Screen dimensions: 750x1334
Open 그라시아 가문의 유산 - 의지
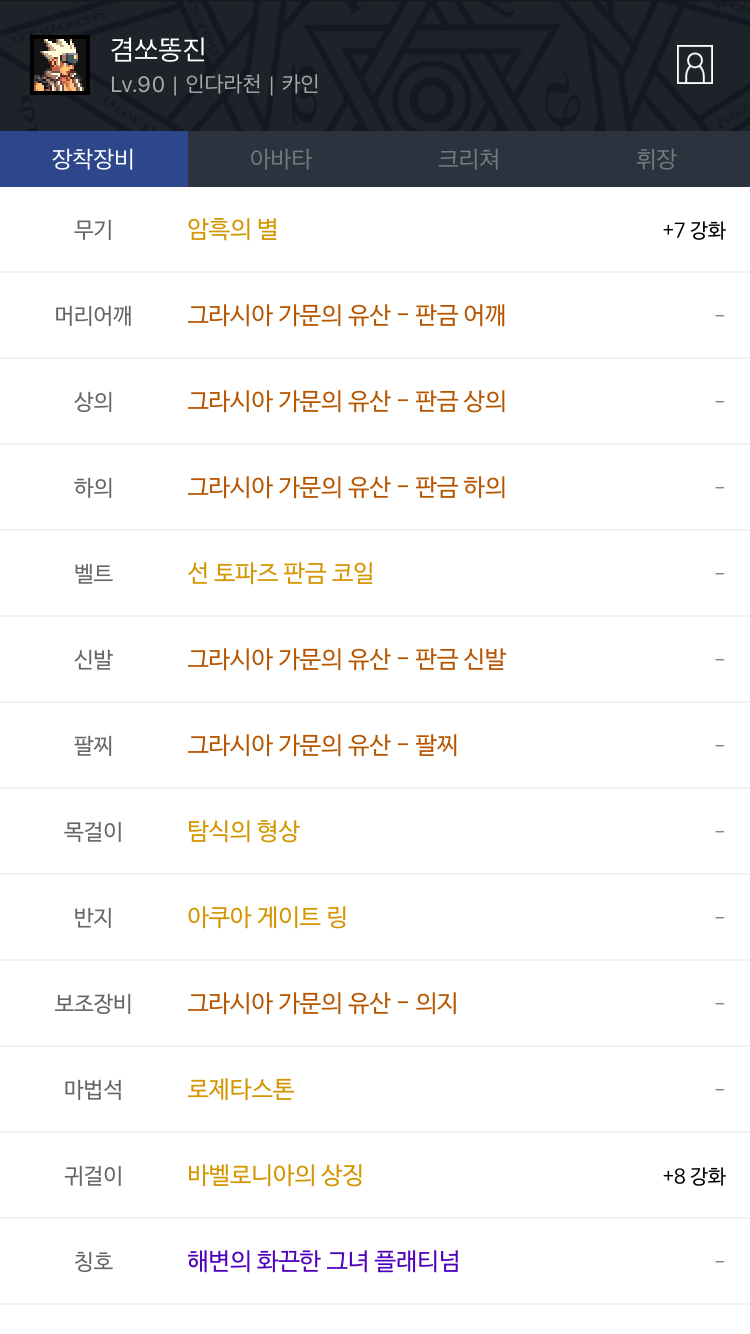[x=322, y=1003]
